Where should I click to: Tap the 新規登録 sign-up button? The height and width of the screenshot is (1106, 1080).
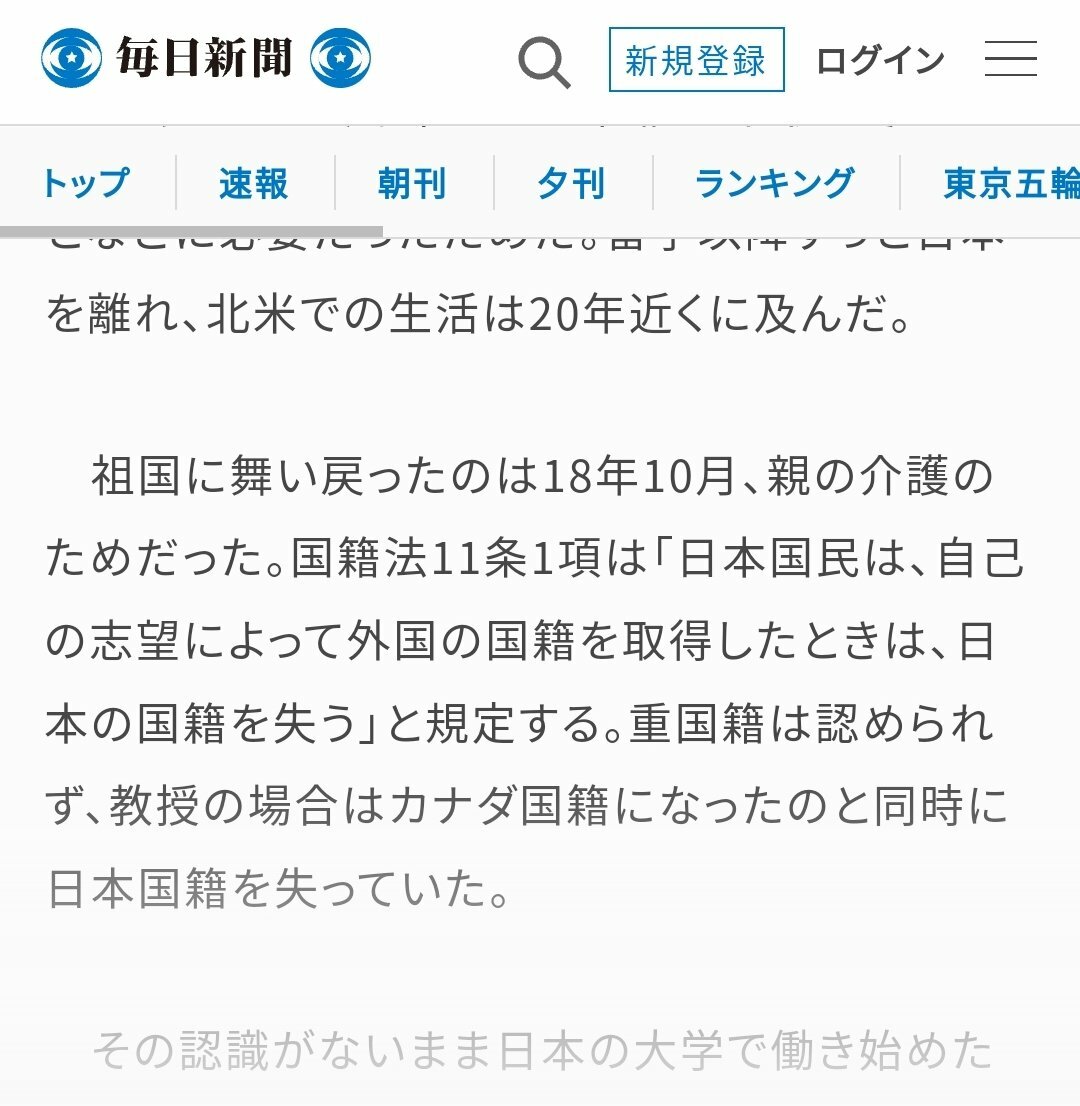[696, 60]
